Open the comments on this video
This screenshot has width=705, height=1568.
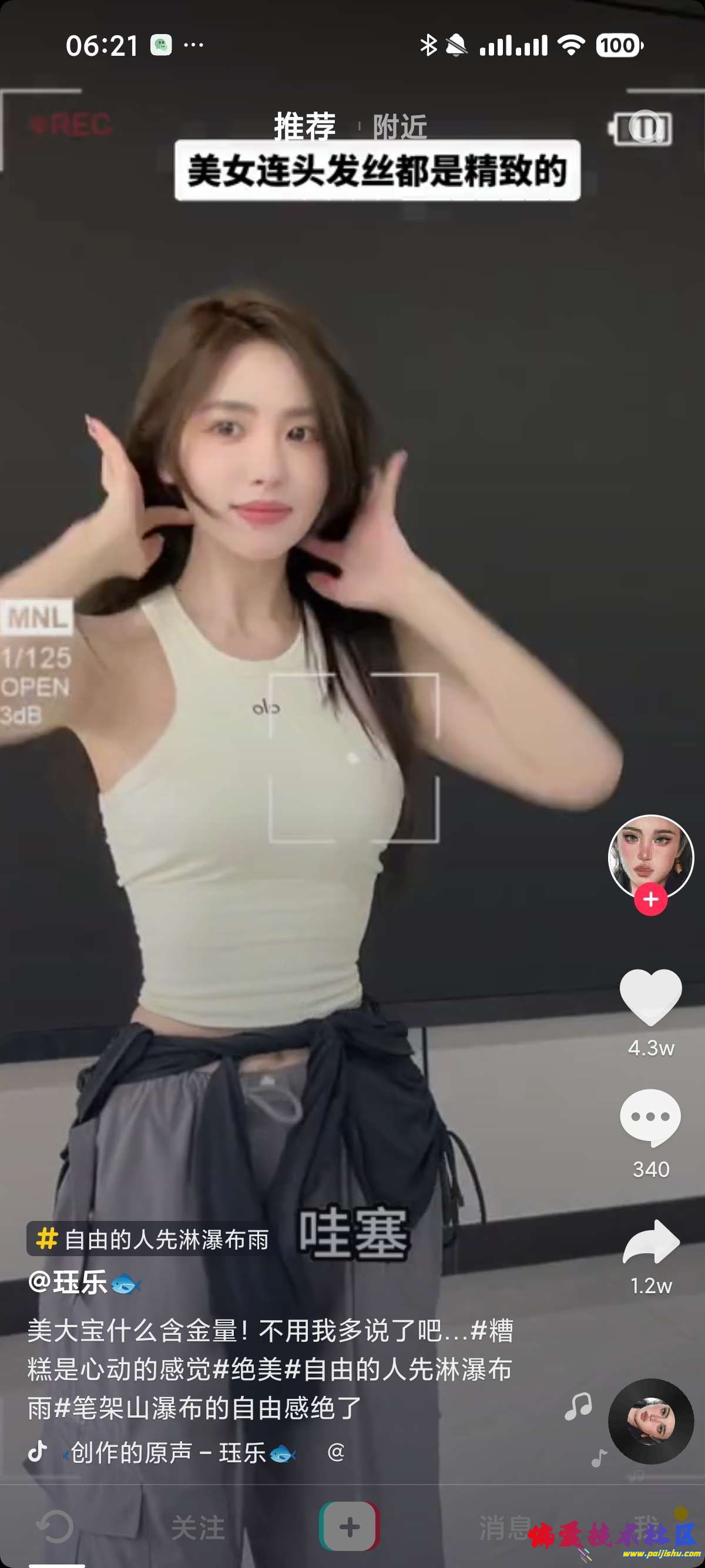pos(650,1117)
